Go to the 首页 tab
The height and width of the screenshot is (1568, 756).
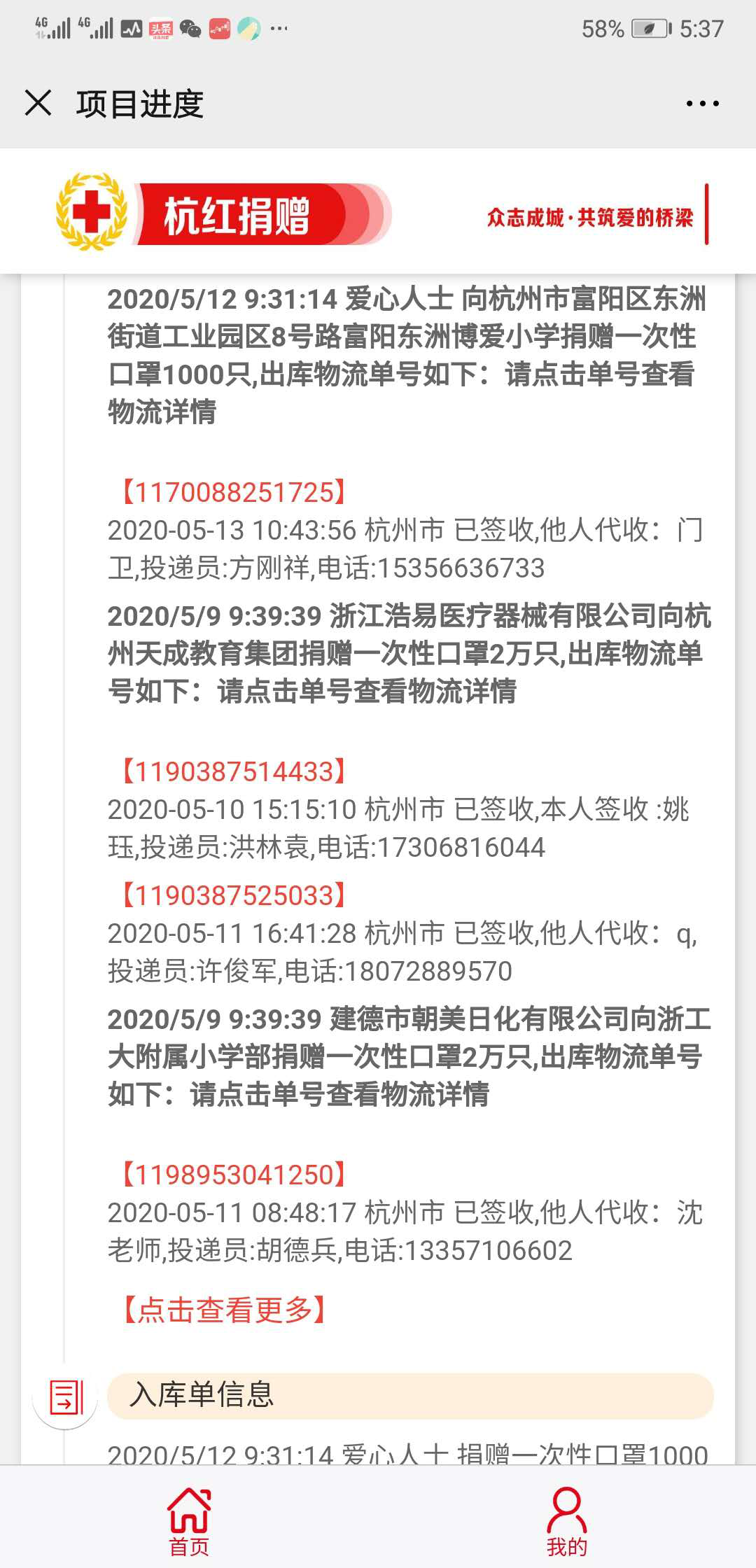189,1518
